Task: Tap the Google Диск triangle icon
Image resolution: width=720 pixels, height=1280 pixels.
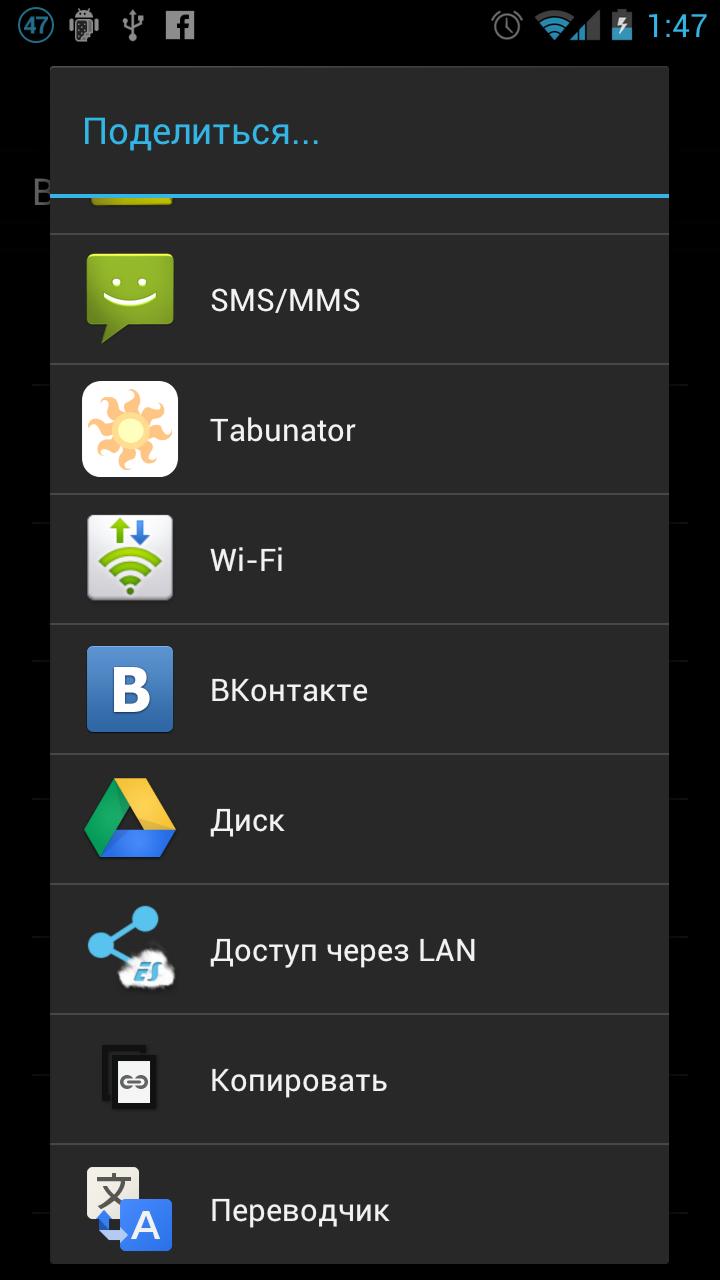Action: pos(129,818)
